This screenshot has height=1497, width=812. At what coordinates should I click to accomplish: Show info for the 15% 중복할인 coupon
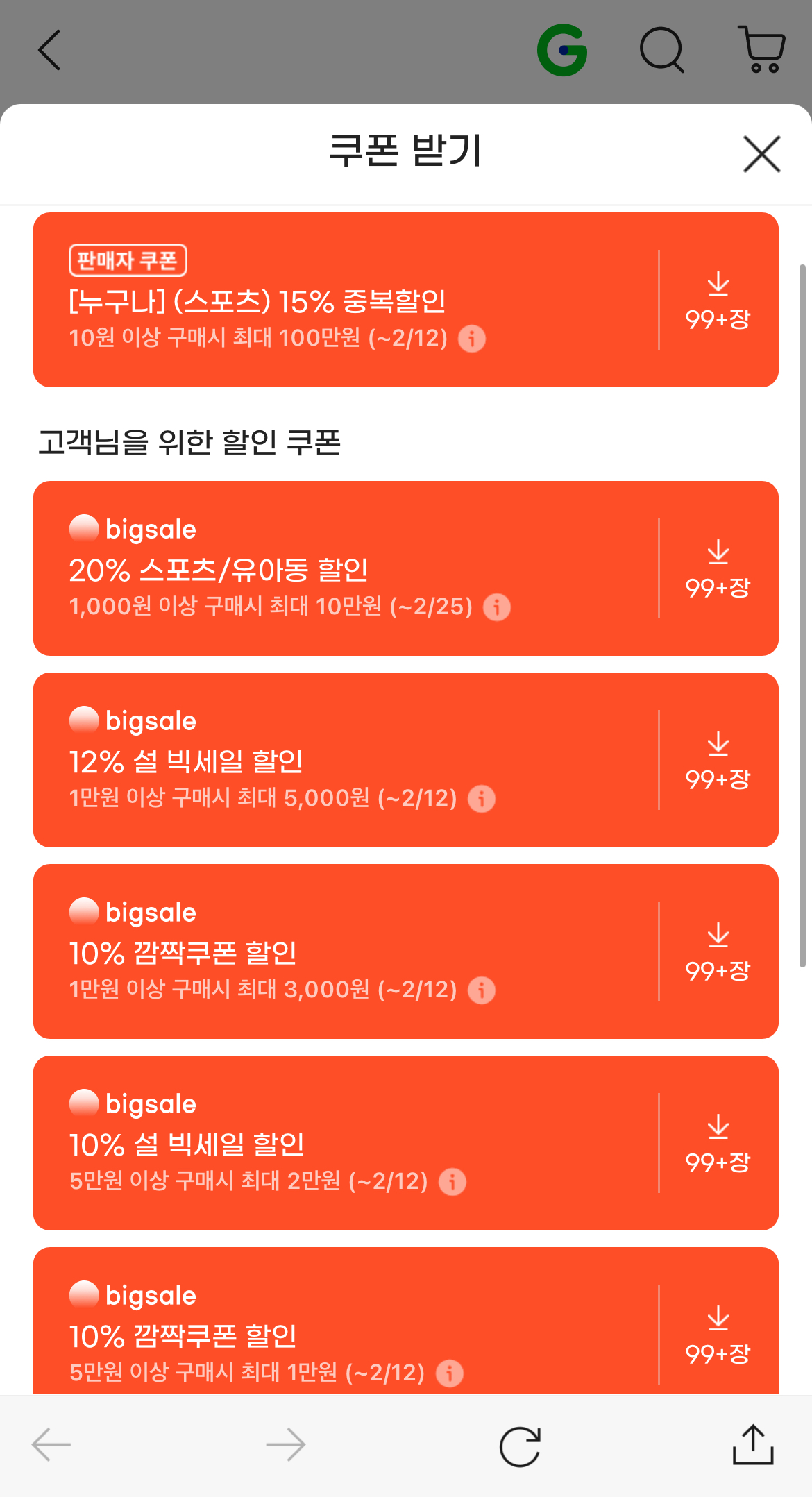click(472, 339)
